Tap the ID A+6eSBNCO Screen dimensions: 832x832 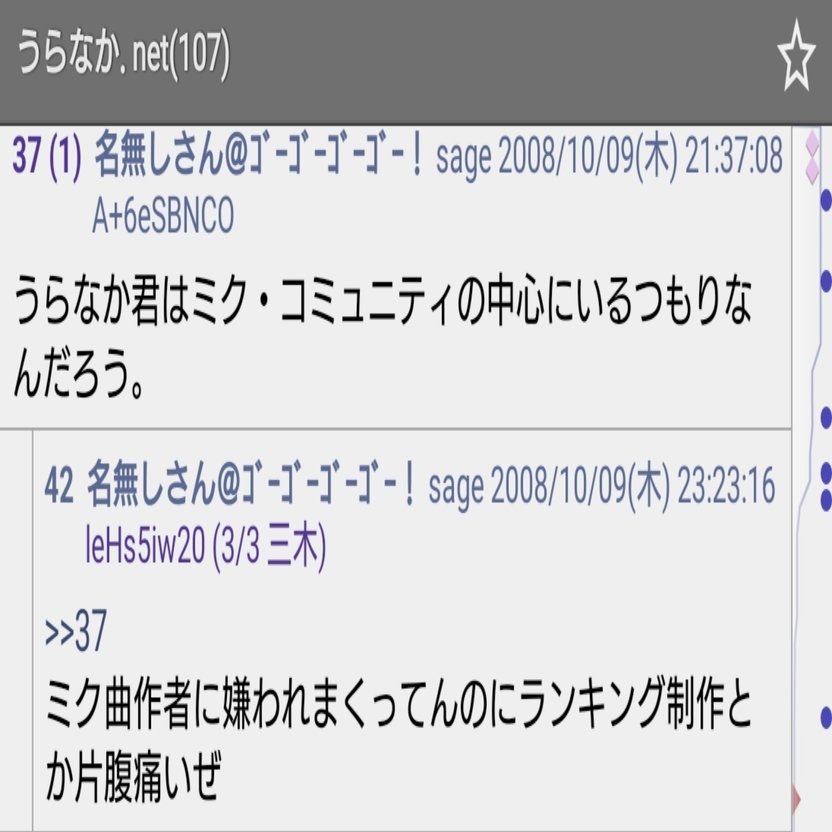coord(163,219)
